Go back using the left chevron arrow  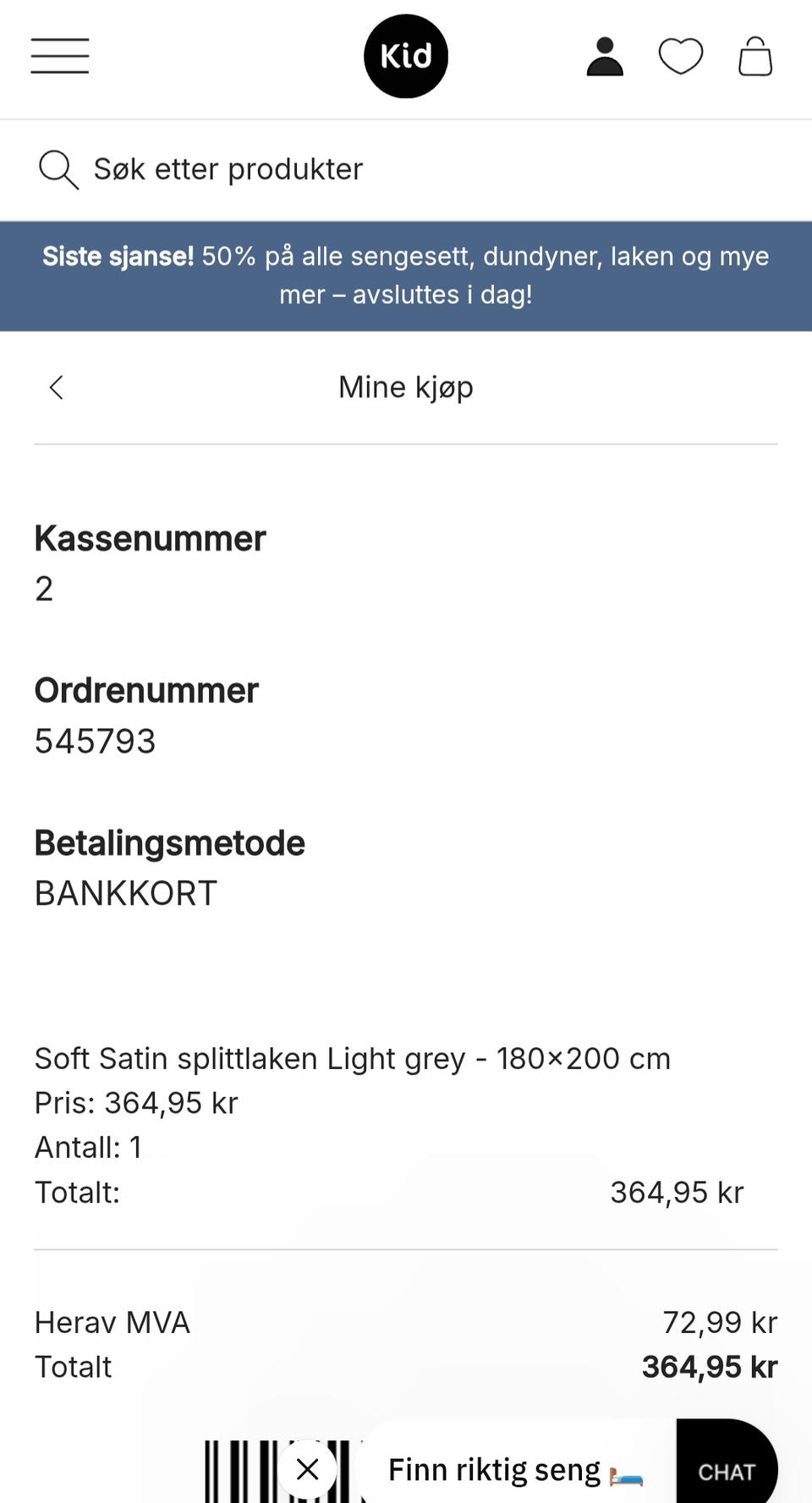[56, 387]
